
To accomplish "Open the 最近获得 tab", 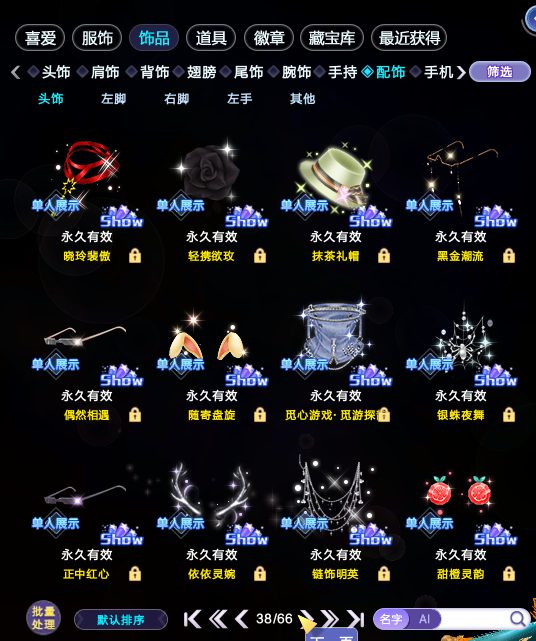I will tap(409, 38).
